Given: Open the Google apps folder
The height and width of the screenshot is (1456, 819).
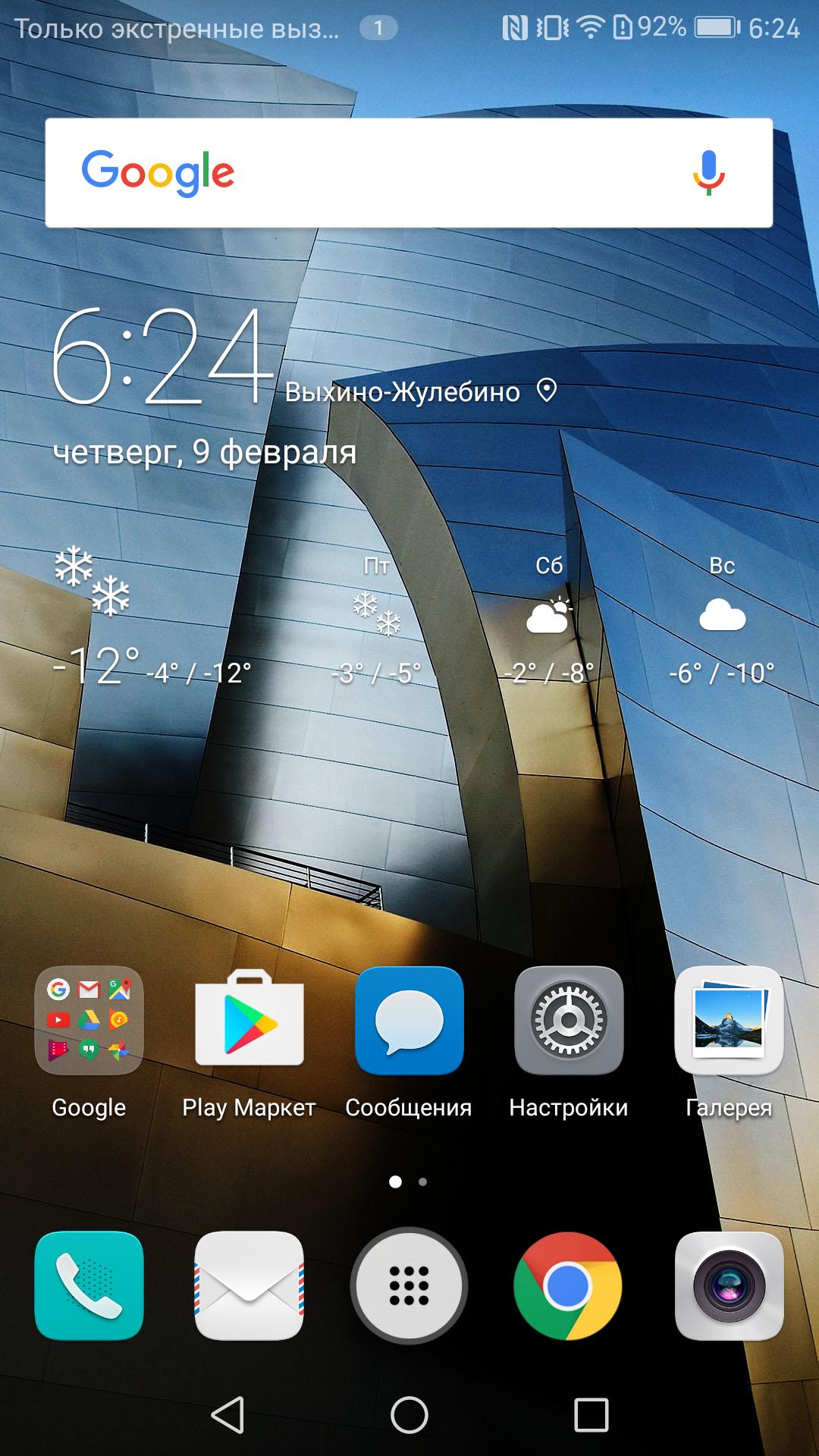Looking at the screenshot, I should coord(89,1021).
